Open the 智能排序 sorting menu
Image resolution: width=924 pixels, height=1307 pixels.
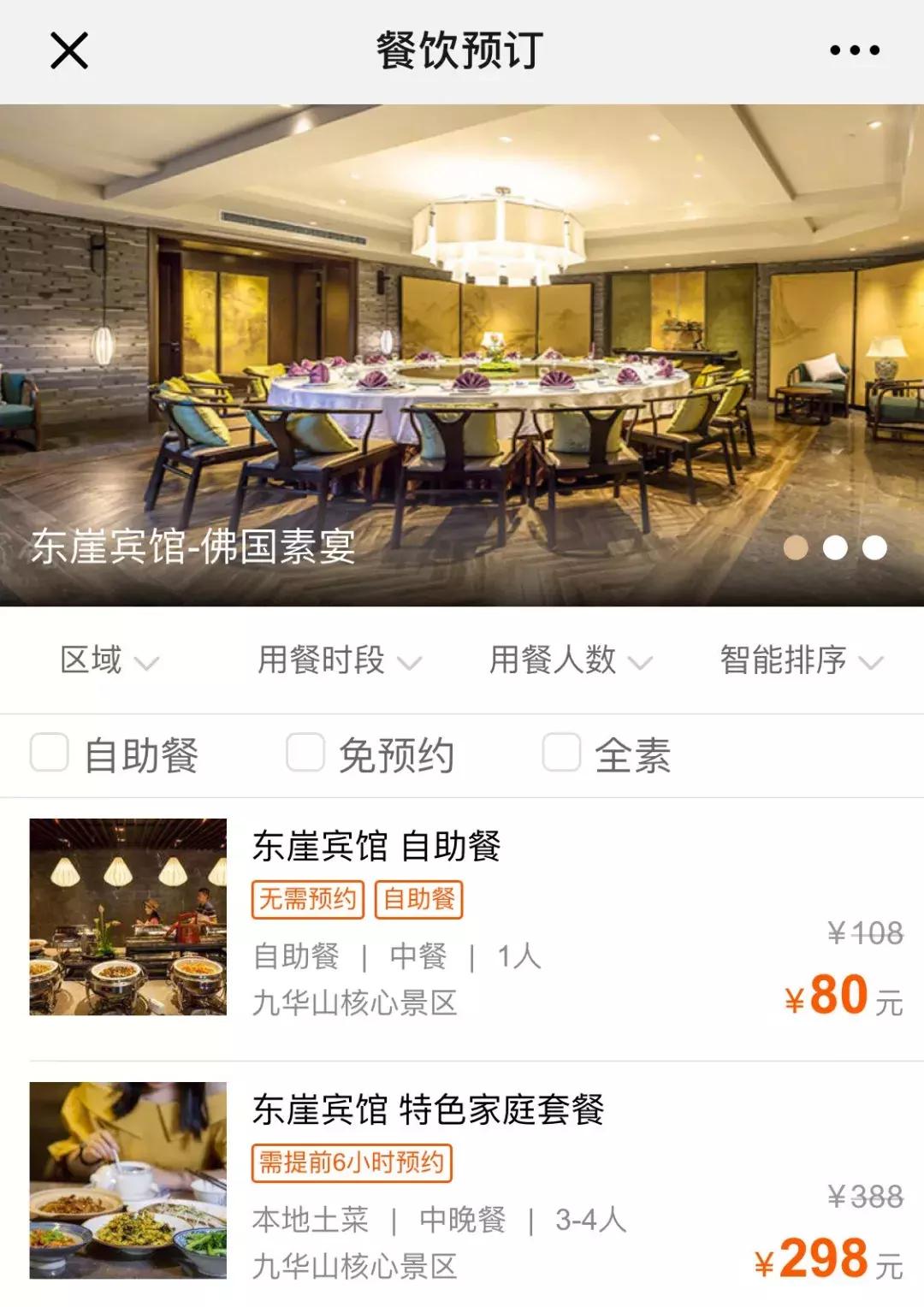click(x=796, y=660)
